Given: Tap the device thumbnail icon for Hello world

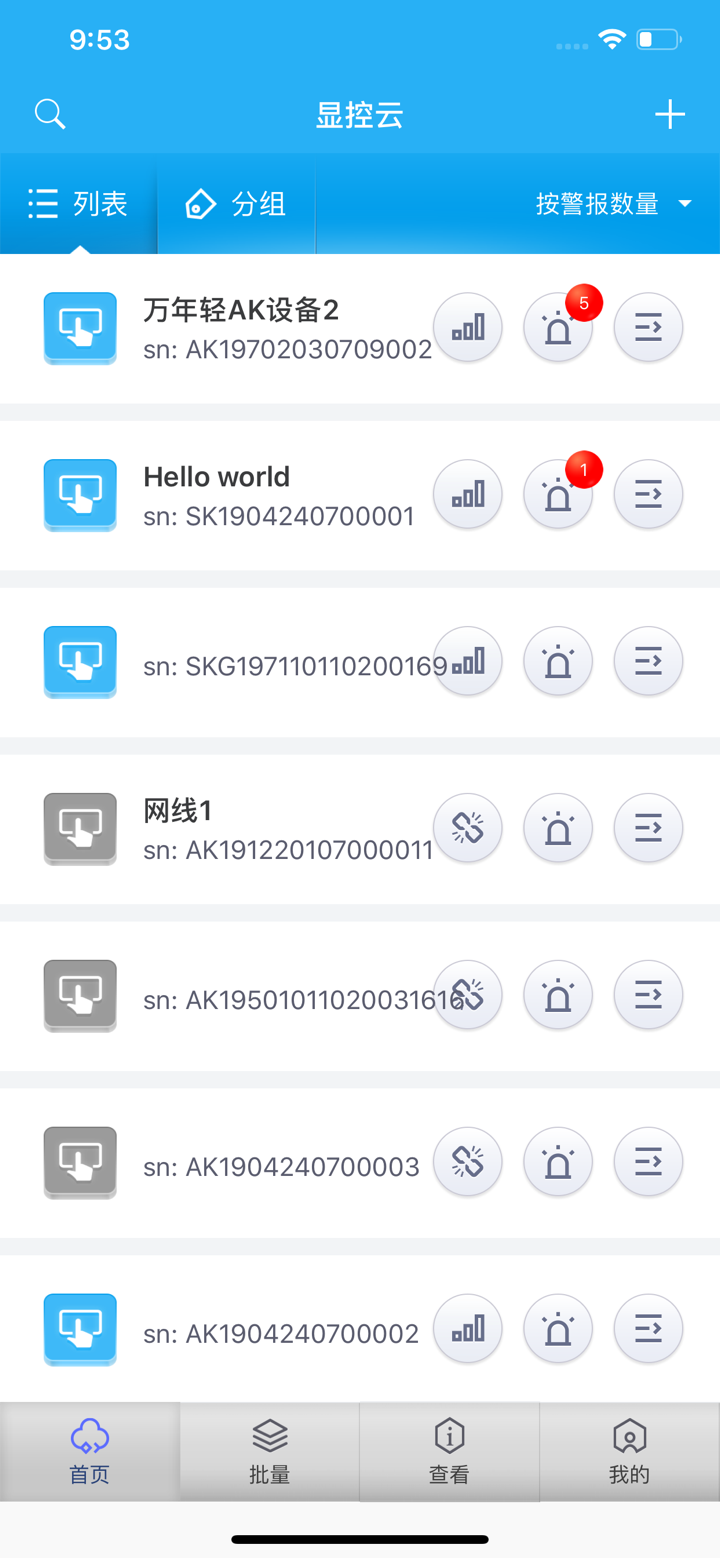Looking at the screenshot, I should [x=80, y=494].
